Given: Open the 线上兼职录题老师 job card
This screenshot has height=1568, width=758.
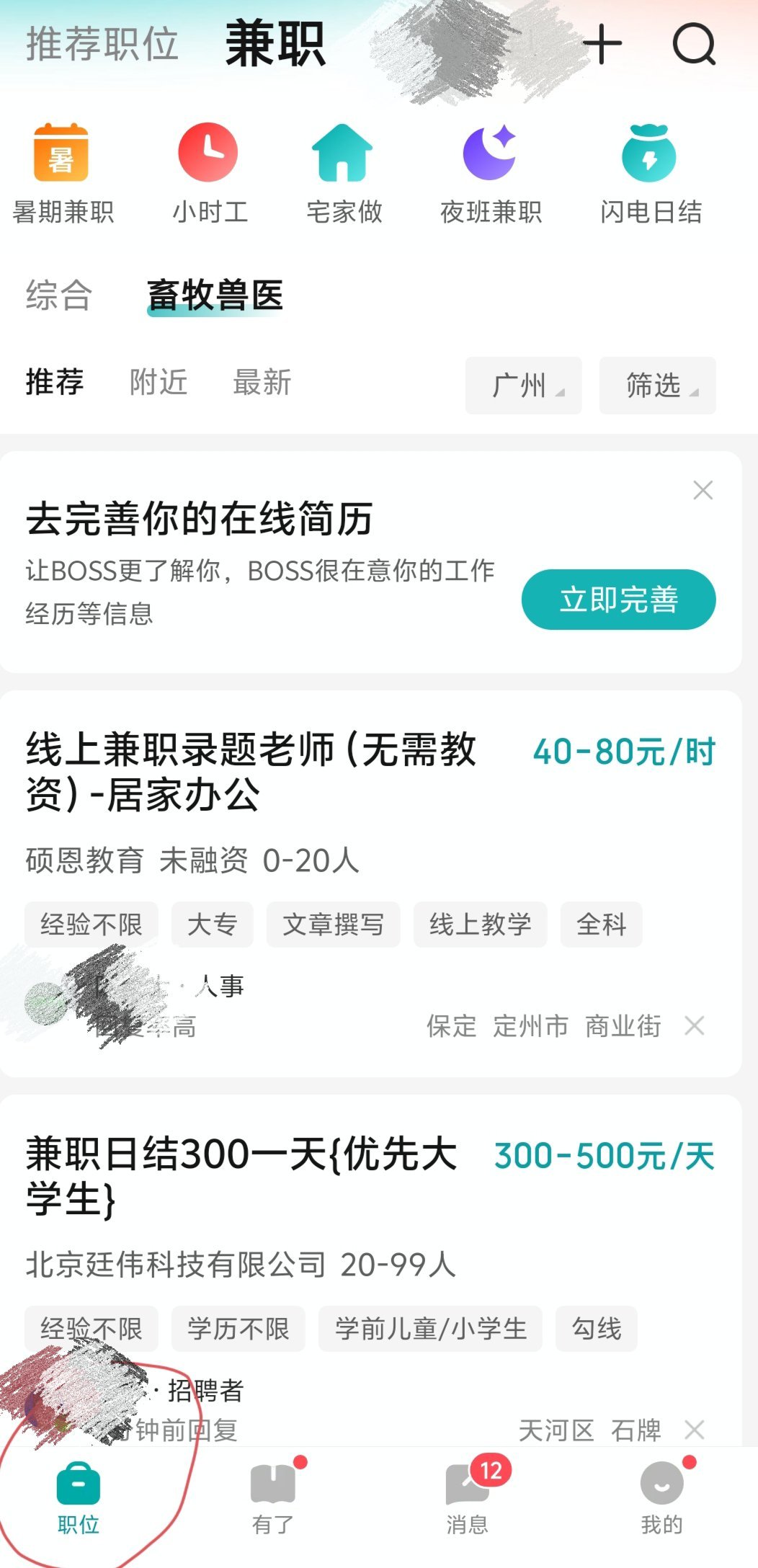Looking at the screenshot, I should (252, 771).
